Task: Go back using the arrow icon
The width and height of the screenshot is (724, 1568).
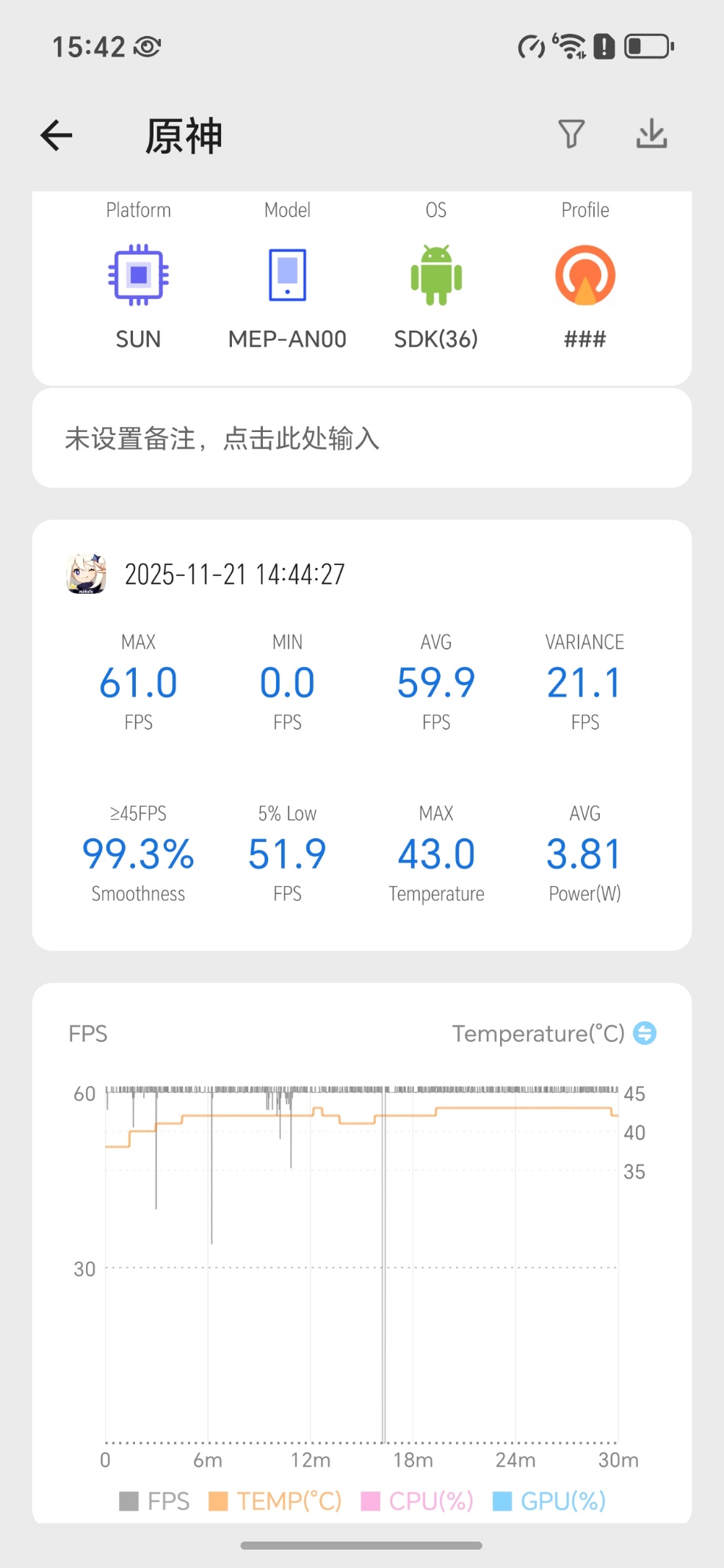Action: tap(57, 135)
